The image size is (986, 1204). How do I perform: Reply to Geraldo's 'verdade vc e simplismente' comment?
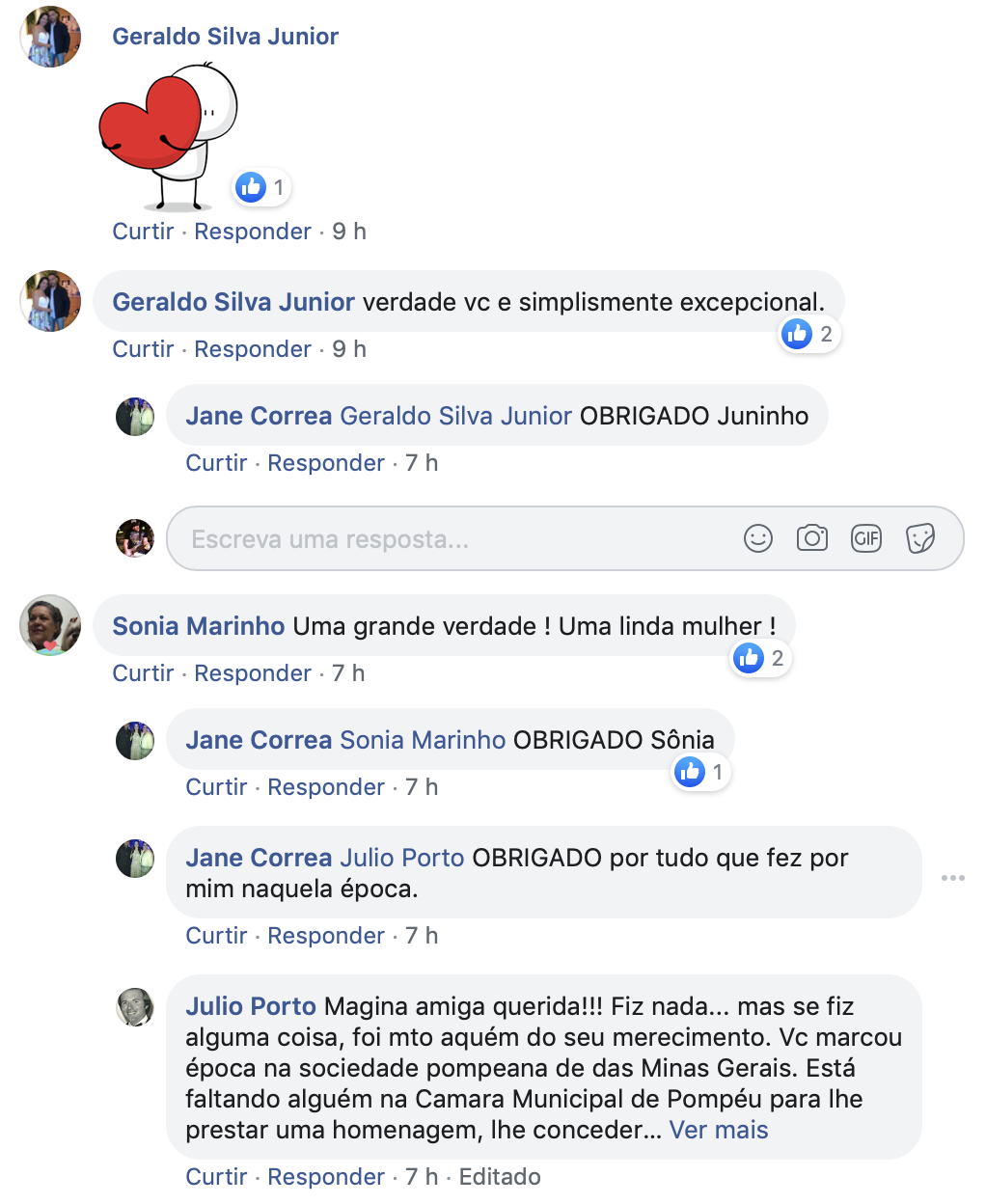tap(253, 349)
